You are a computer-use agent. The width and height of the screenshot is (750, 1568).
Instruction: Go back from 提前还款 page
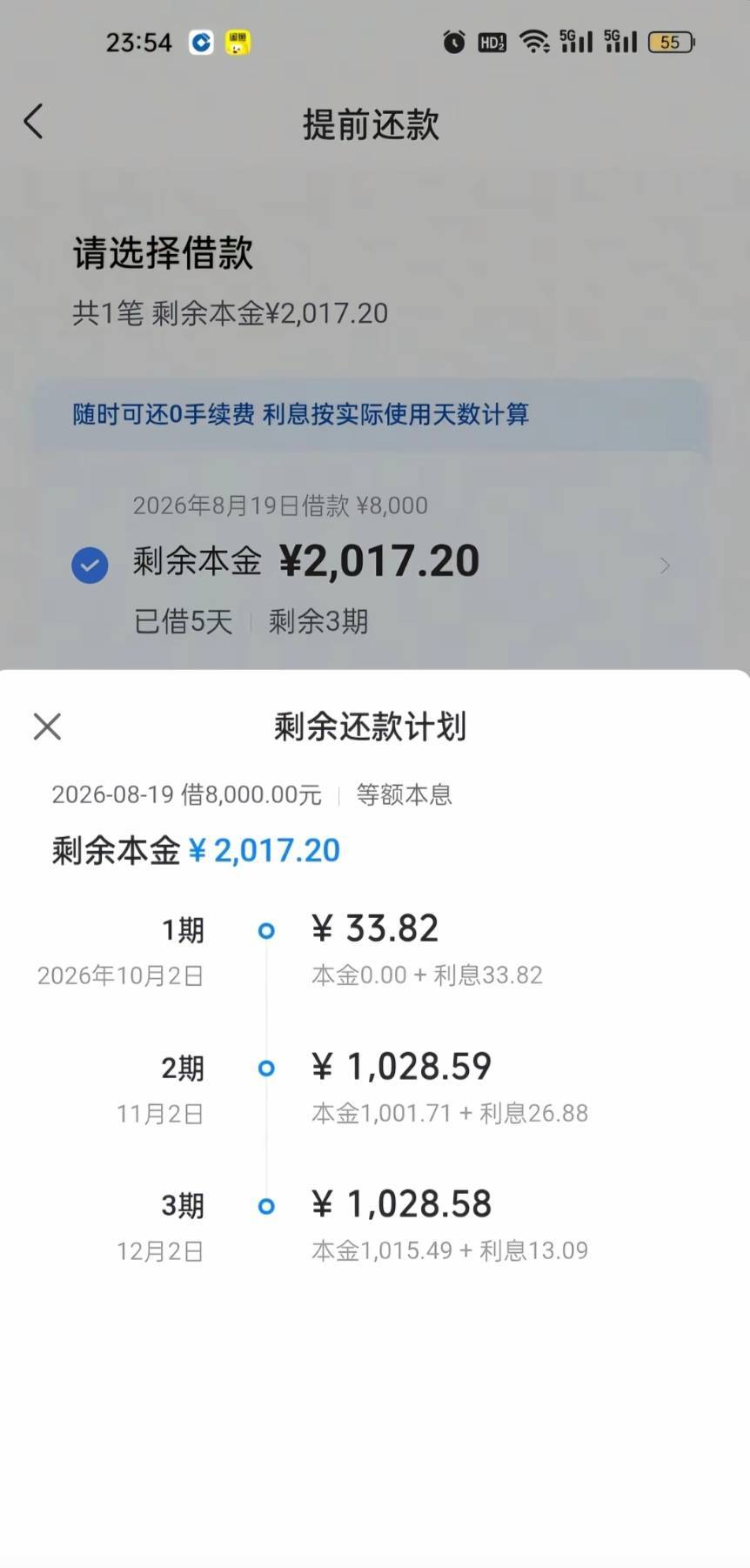(34, 122)
